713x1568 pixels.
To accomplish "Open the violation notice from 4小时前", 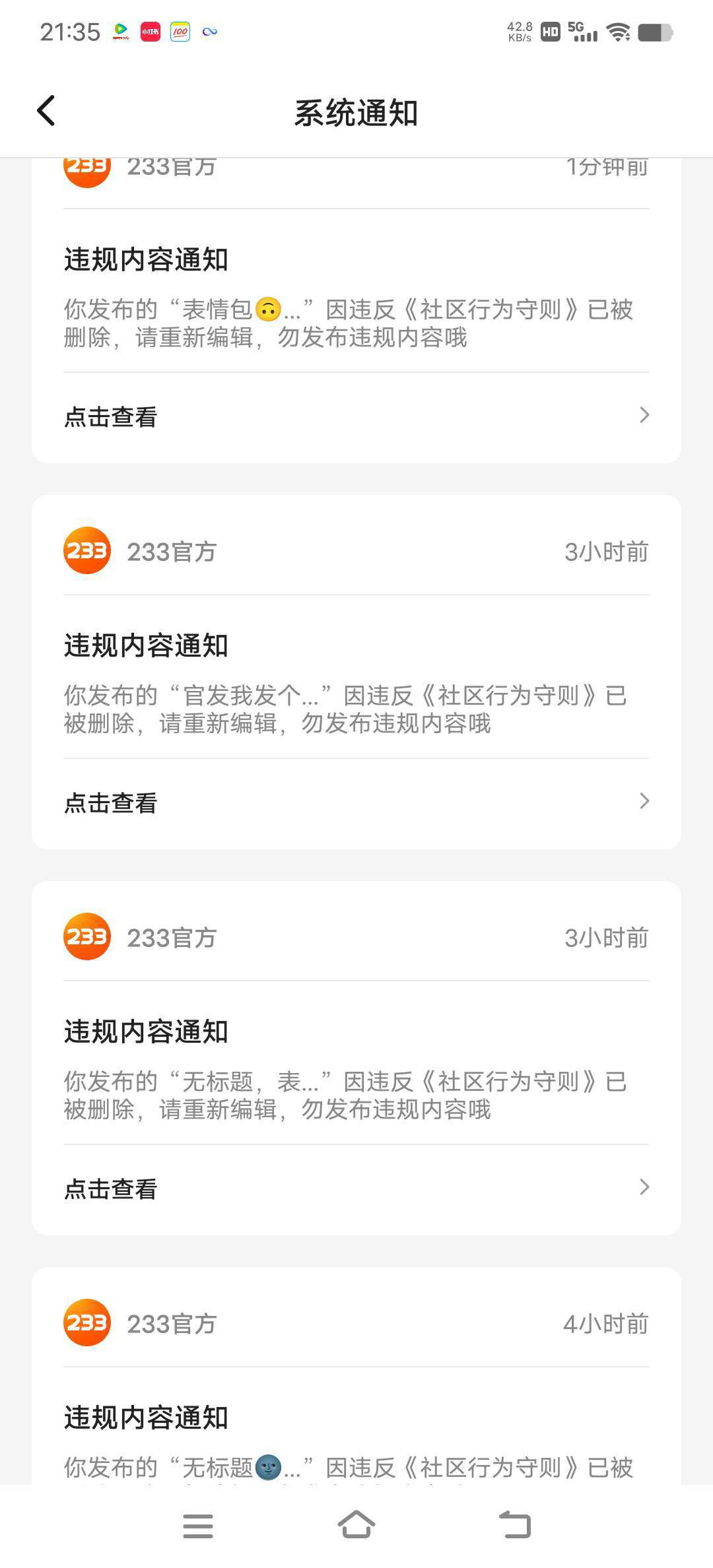I will [x=356, y=1375].
